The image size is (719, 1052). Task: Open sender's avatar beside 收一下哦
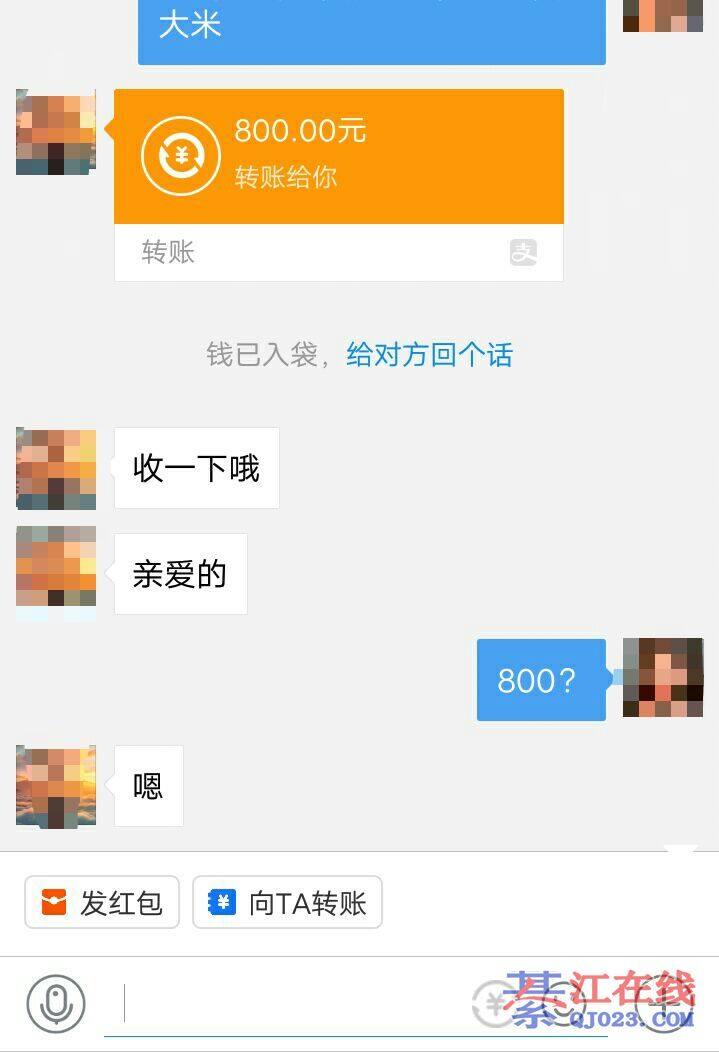(56, 468)
